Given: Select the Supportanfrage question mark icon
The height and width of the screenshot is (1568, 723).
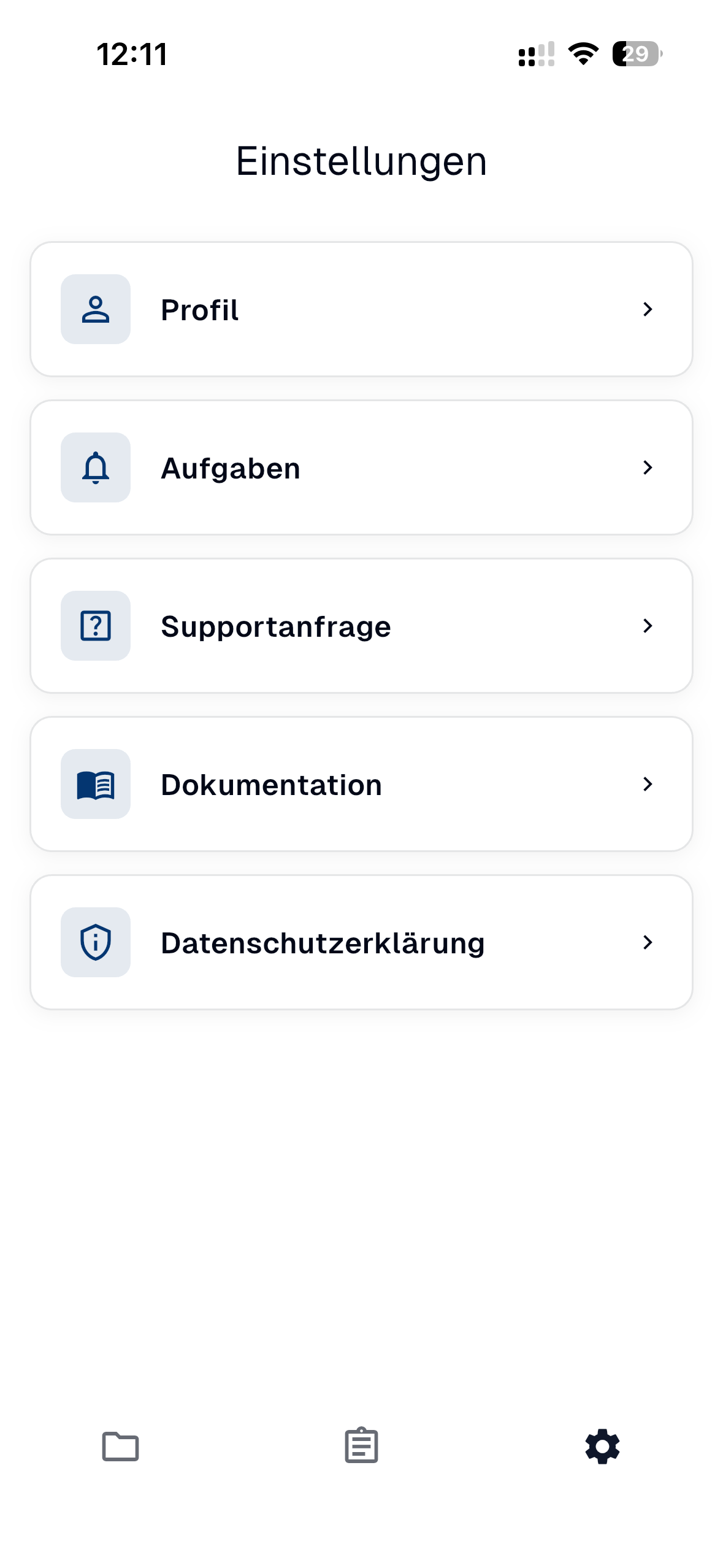Looking at the screenshot, I should [x=96, y=626].
